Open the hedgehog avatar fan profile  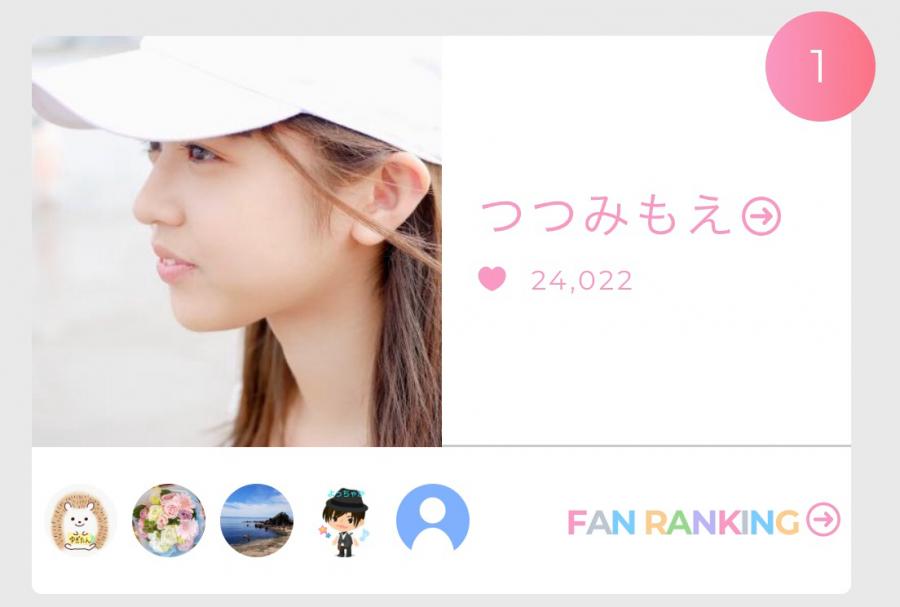pyautogui.click(x=80, y=521)
